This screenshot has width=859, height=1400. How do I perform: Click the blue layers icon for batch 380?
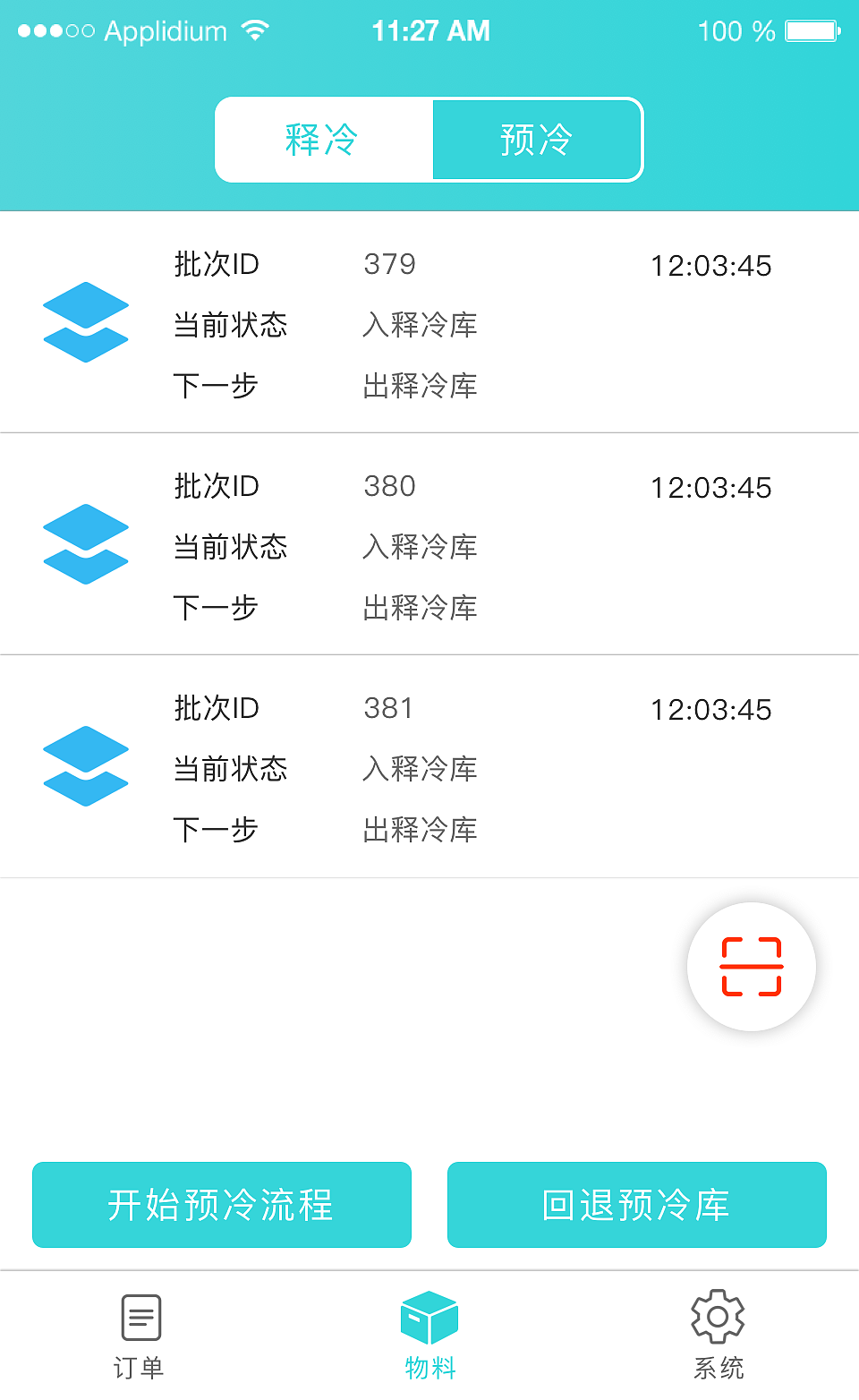pos(85,544)
